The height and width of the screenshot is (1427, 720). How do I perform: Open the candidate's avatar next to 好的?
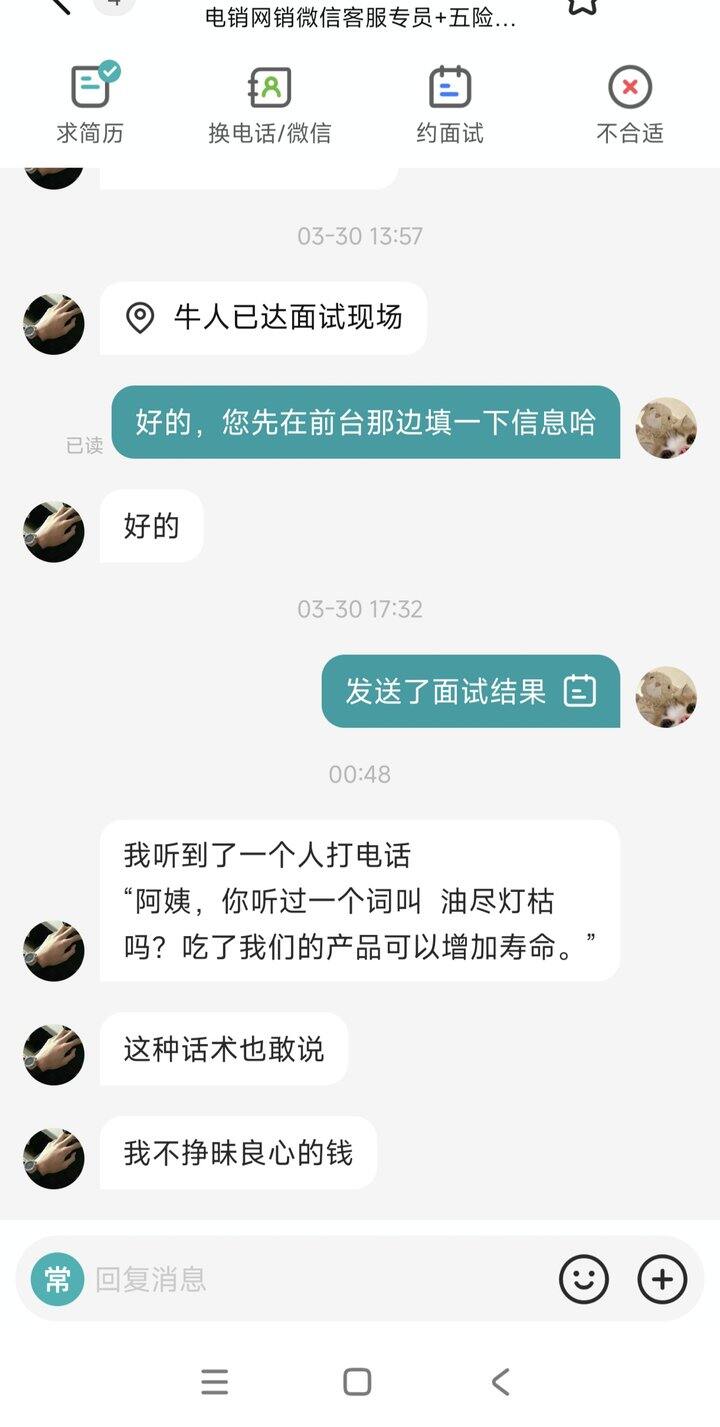[x=53, y=531]
